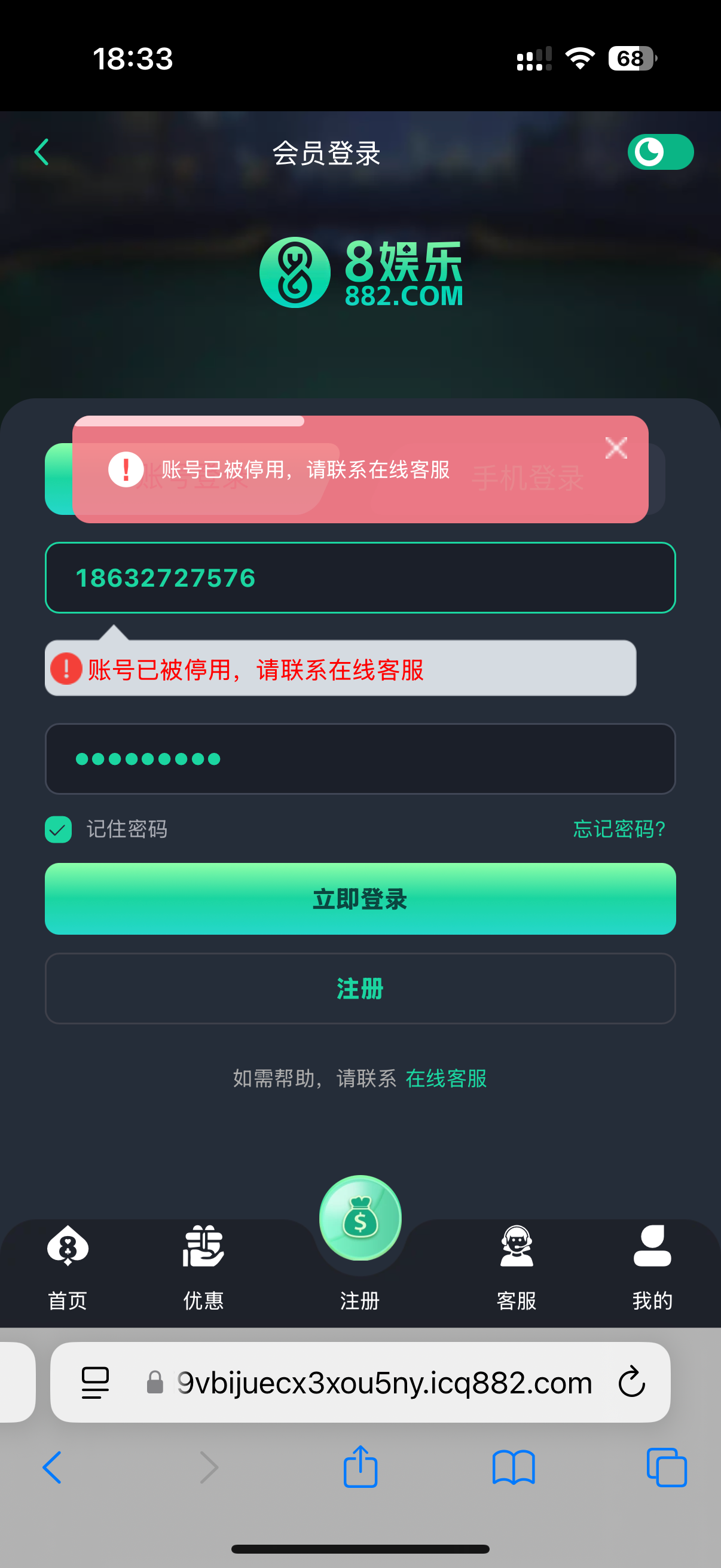Uncheck the 记住密码 checkbox
This screenshot has width=721, height=1568.
[x=59, y=829]
